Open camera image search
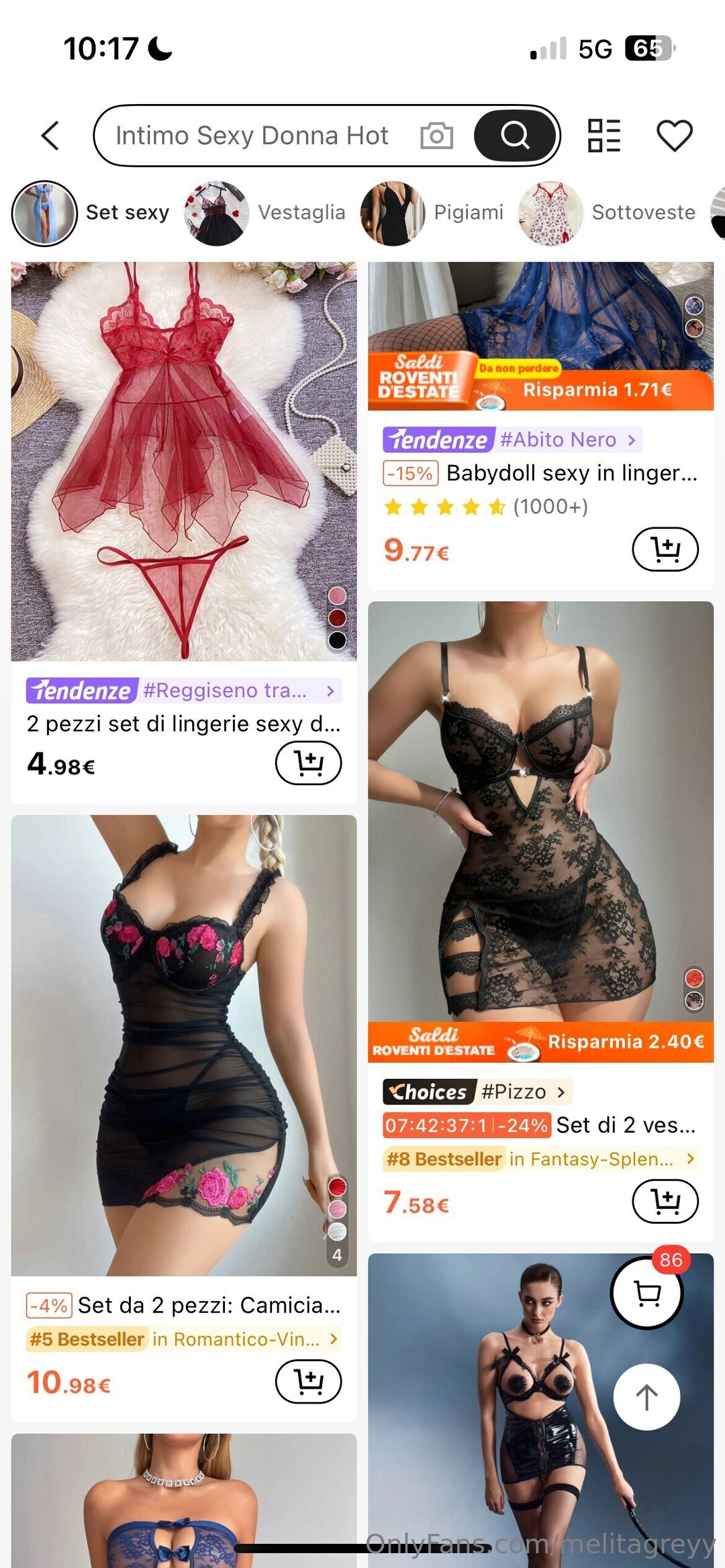The width and height of the screenshot is (725, 1568). click(436, 136)
